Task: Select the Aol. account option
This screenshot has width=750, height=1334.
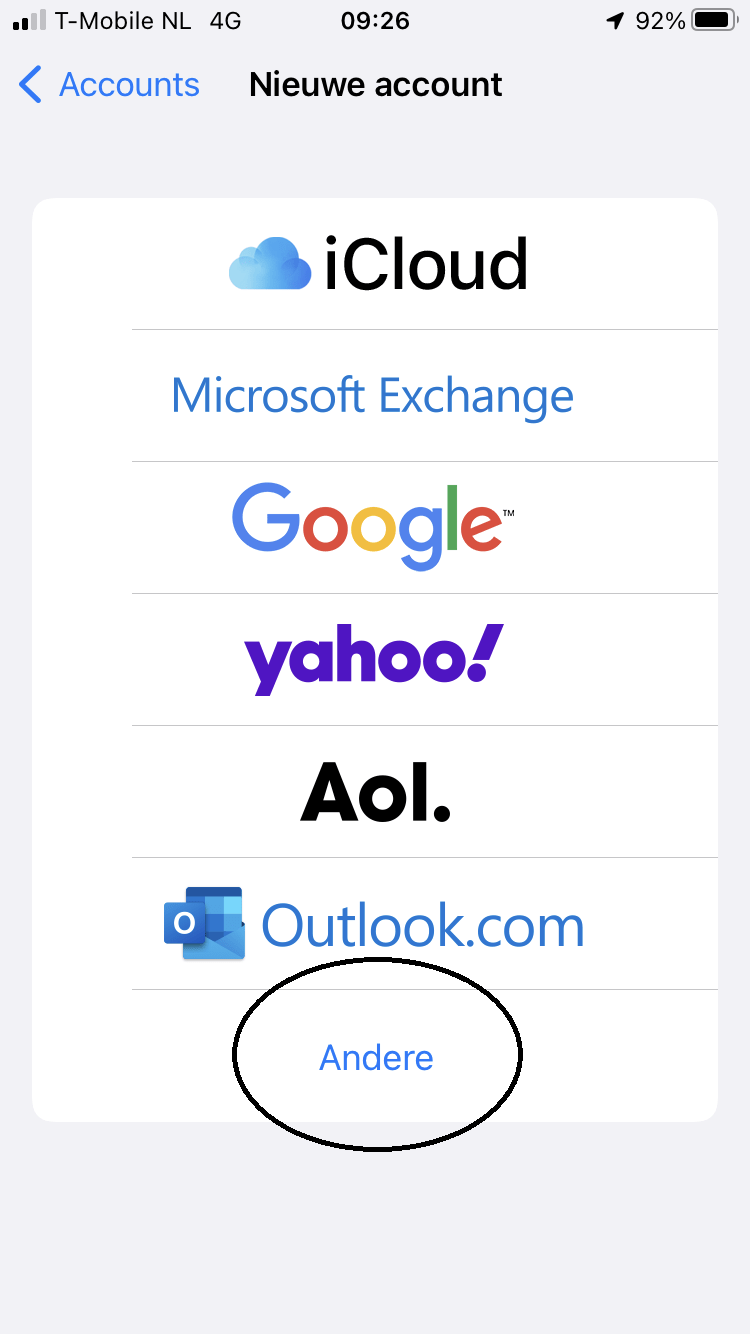Action: point(375,792)
